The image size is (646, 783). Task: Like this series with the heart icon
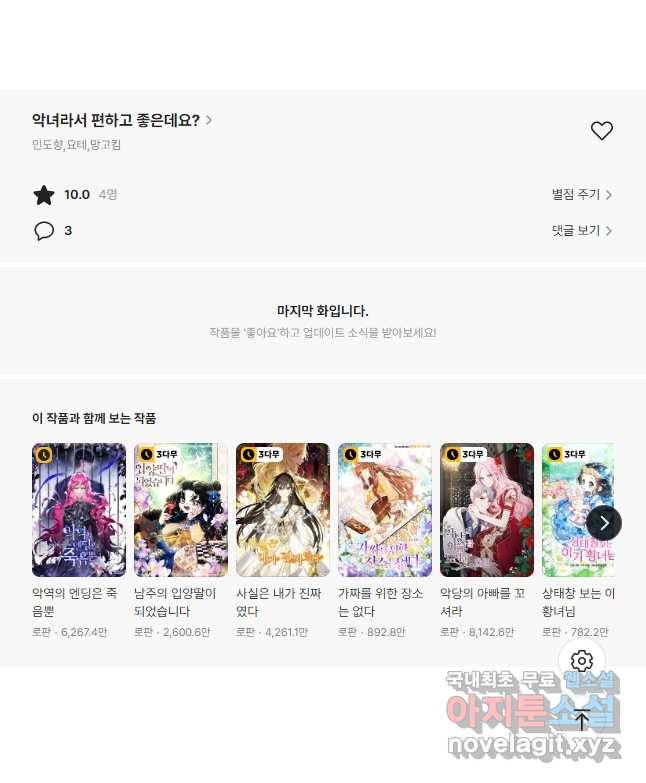[601, 131]
